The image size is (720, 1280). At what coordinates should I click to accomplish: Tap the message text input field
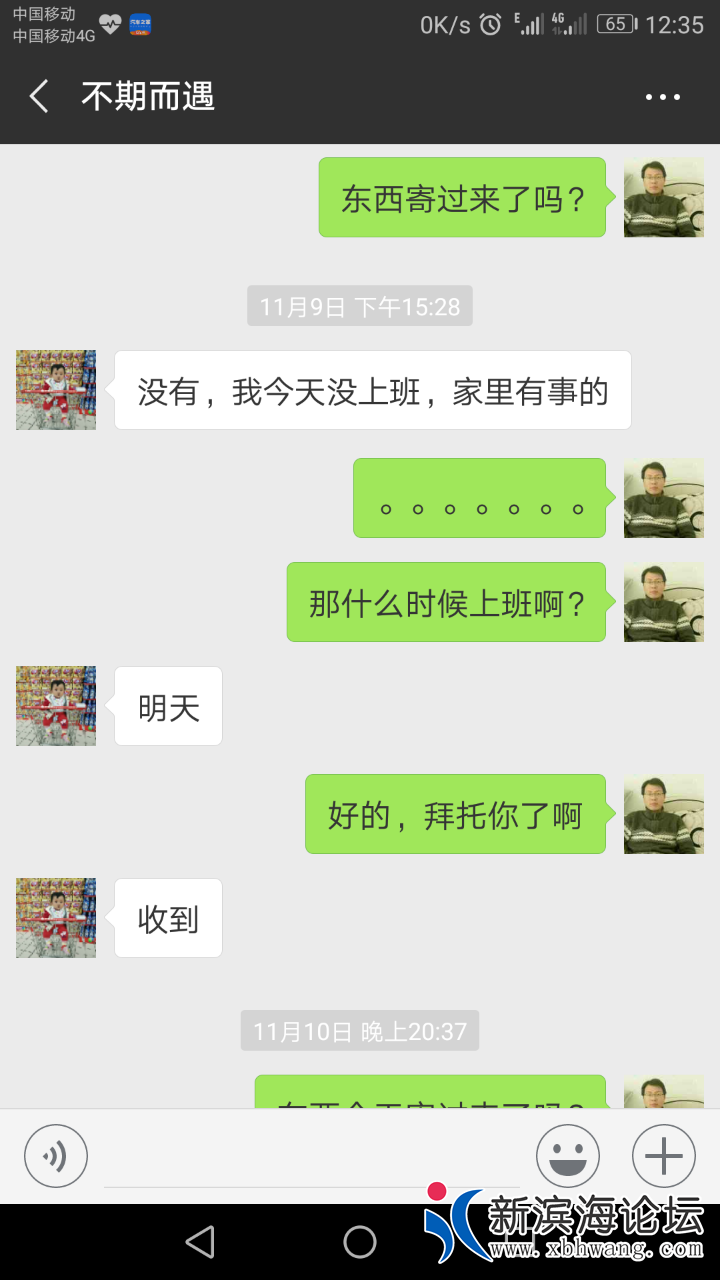(x=311, y=1156)
